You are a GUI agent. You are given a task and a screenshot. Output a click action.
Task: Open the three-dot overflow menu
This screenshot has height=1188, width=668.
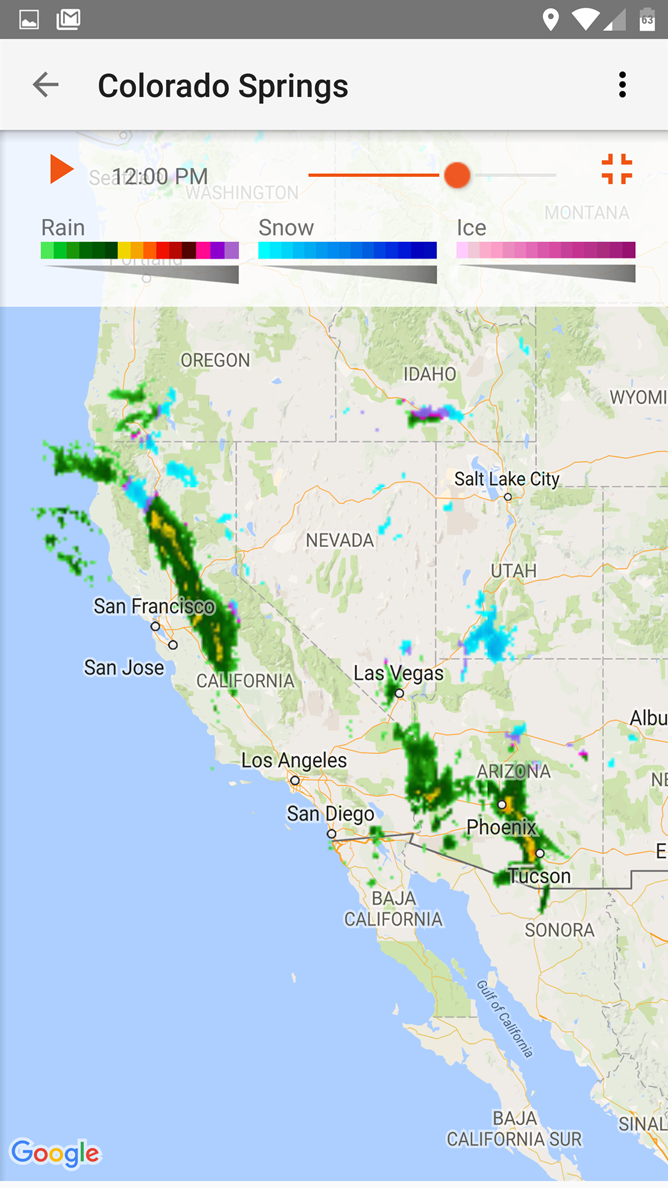coord(622,85)
